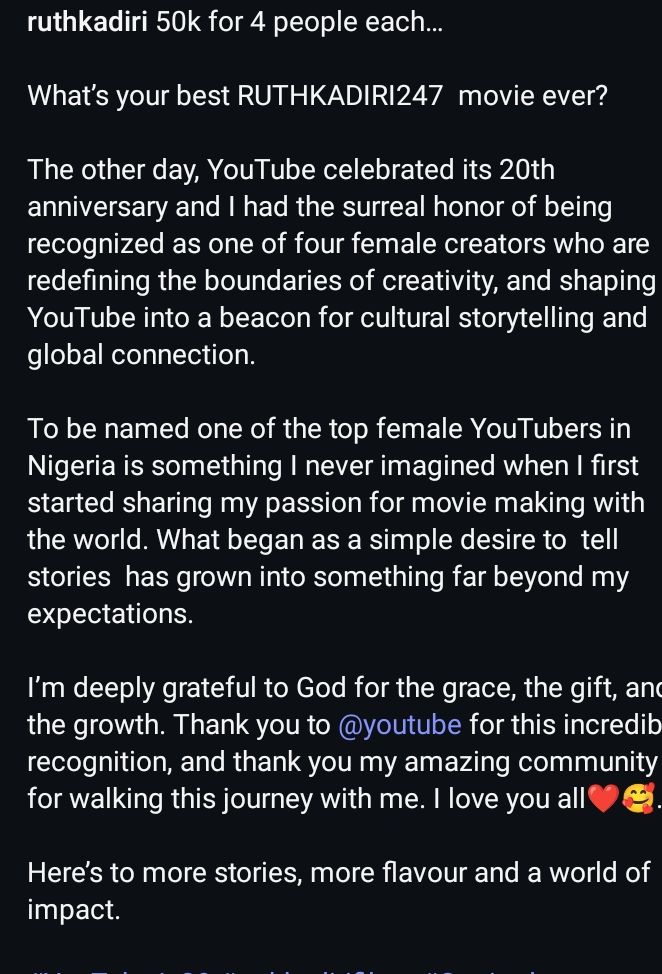The width and height of the screenshot is (662, 974).
Task: Open the ruthkadiri profile from the caption
Action: point(87,23)
